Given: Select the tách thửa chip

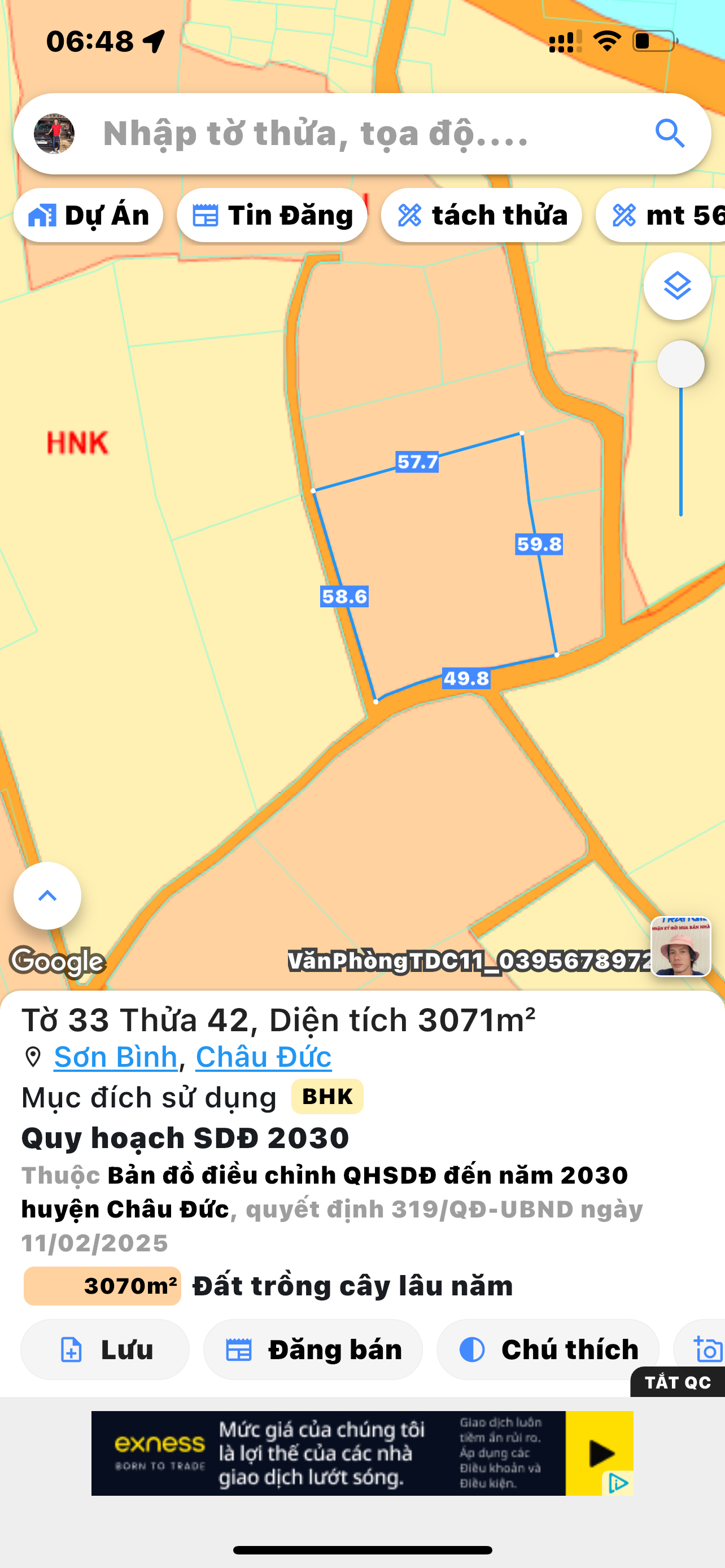Looking at the screenshot, I should click(x=482, y=216).
